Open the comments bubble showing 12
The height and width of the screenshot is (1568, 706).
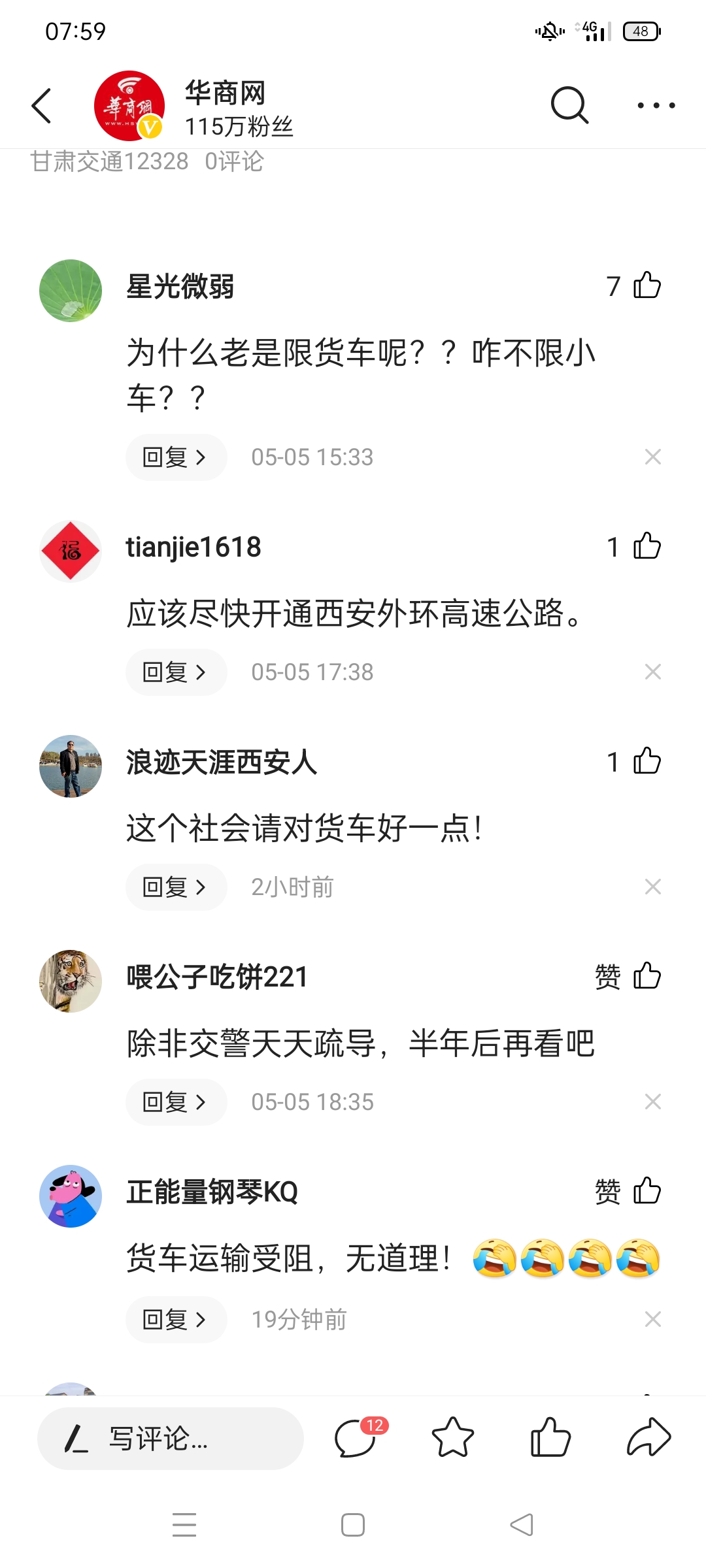click(356, 1438)
